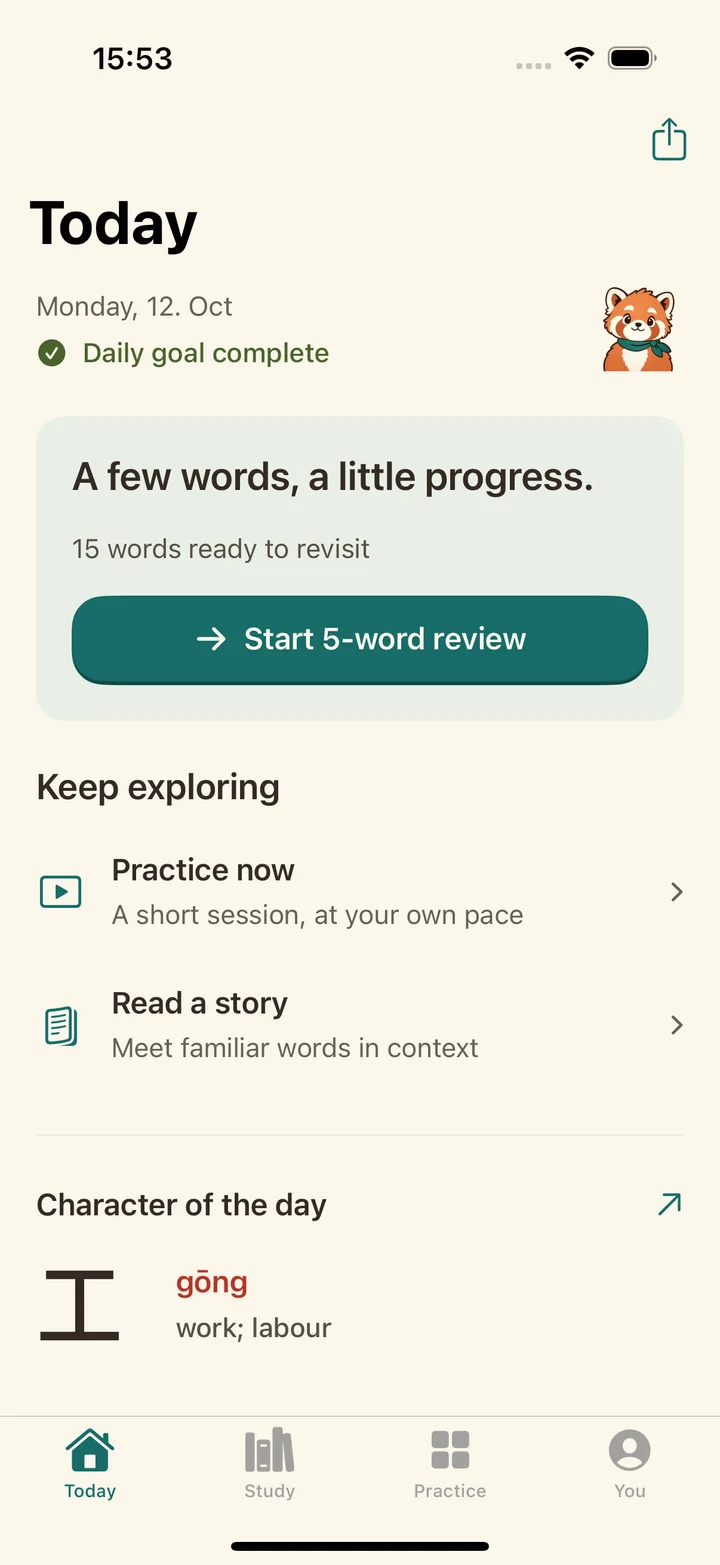Start the 5-word review
The width and height of the screenshot is (720, 1565).
pyautogui.click(x=360, y=640)
